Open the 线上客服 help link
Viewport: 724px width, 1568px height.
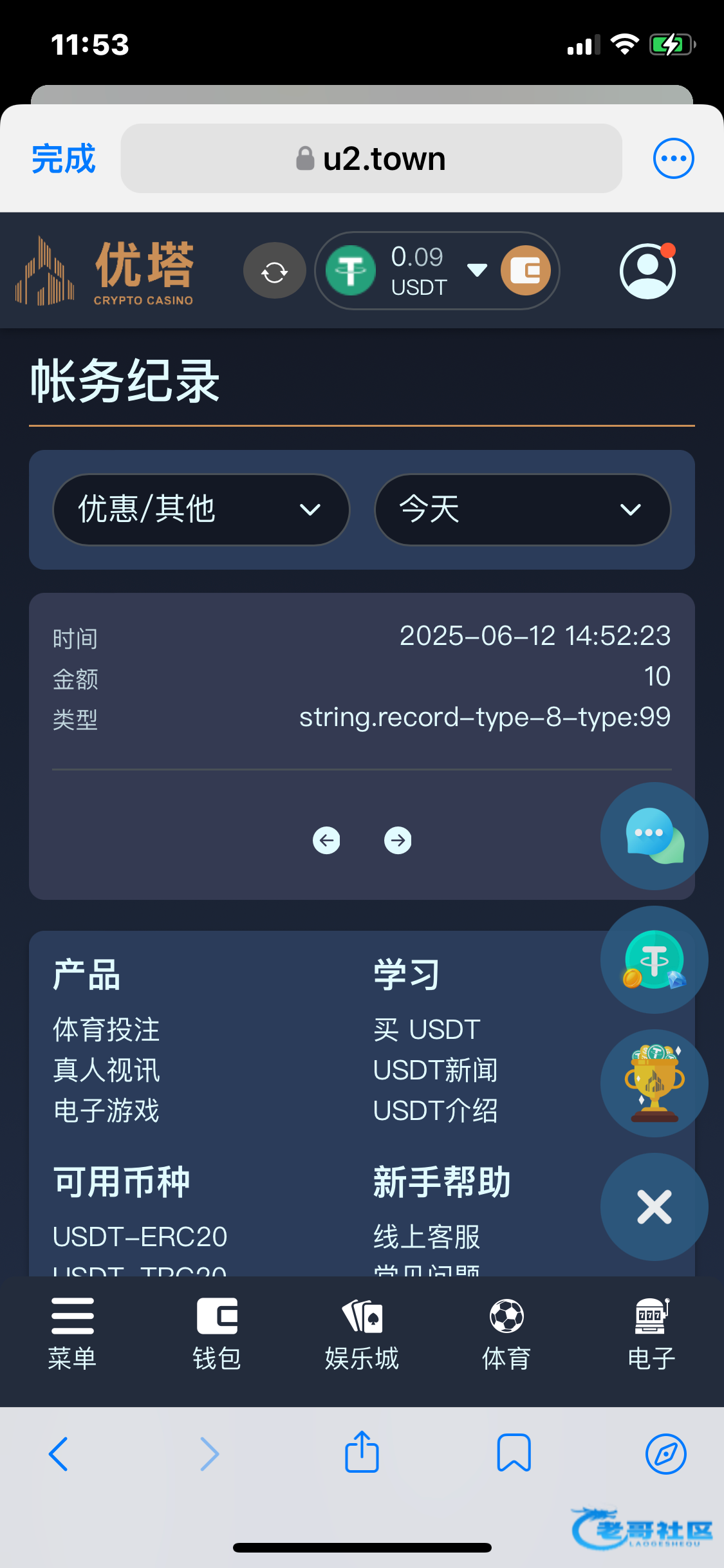pos(427,1237)
